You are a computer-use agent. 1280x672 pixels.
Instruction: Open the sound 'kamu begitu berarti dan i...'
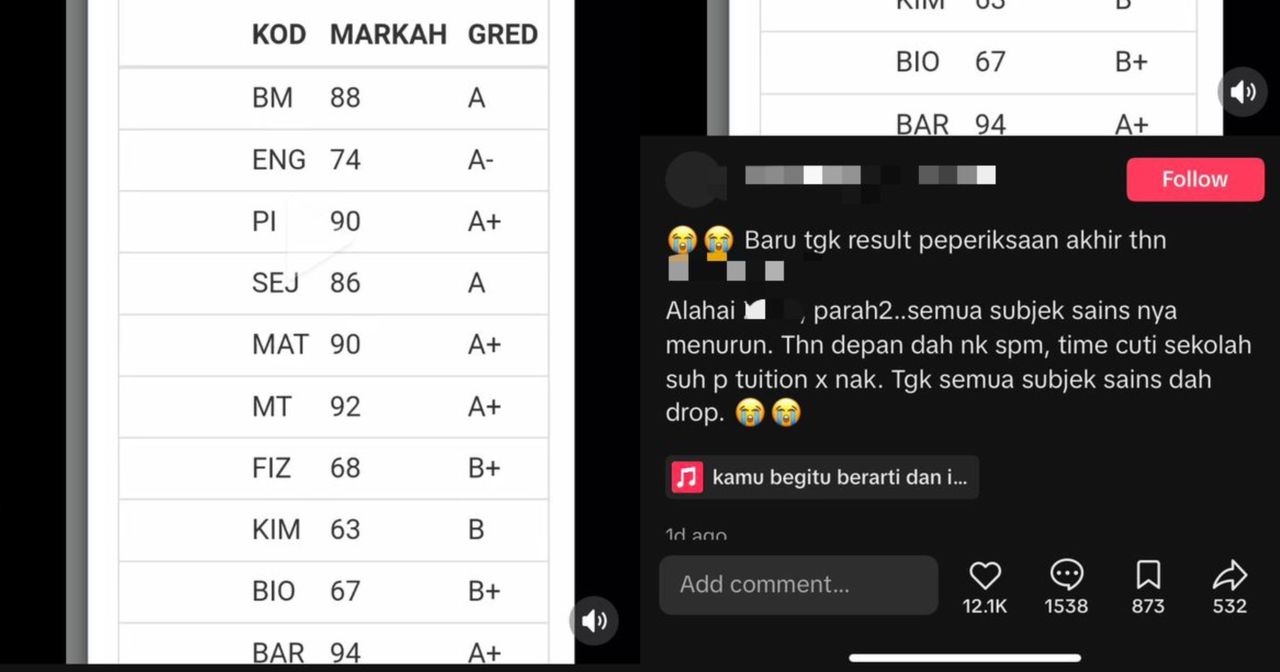tap(822, 477)
